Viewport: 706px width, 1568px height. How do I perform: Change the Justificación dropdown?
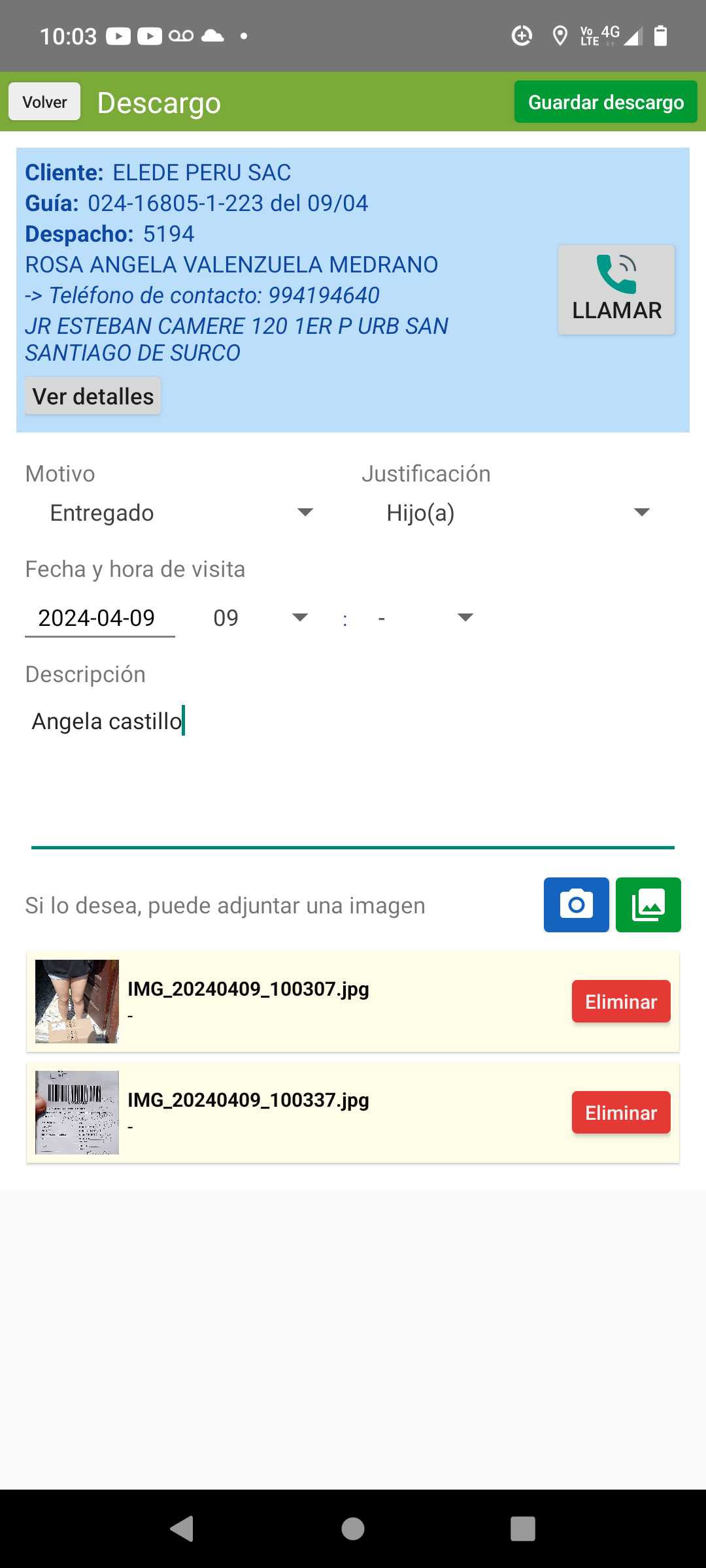click(518, 513)
